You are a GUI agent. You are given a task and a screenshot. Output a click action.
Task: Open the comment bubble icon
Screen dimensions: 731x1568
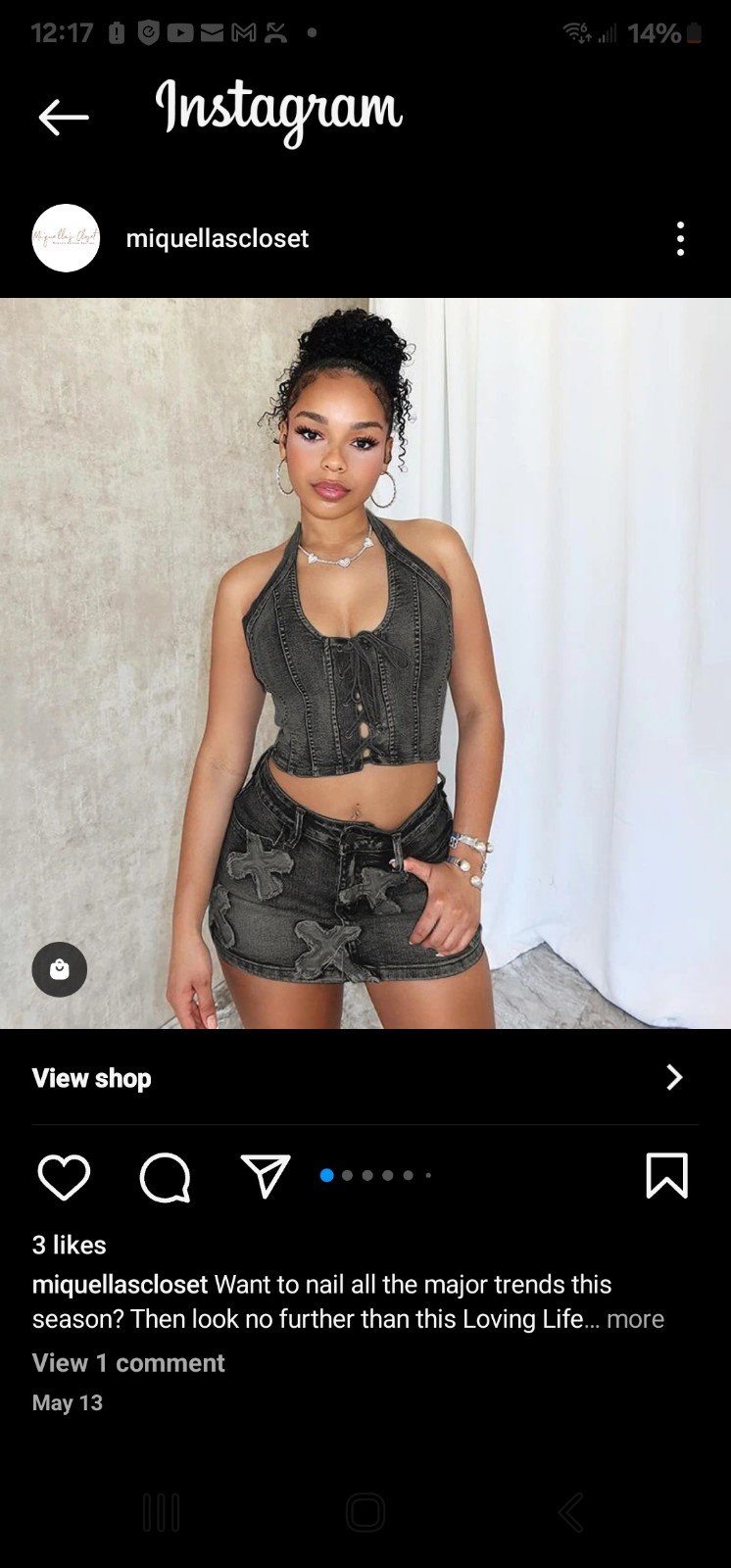coord(165,1177)
